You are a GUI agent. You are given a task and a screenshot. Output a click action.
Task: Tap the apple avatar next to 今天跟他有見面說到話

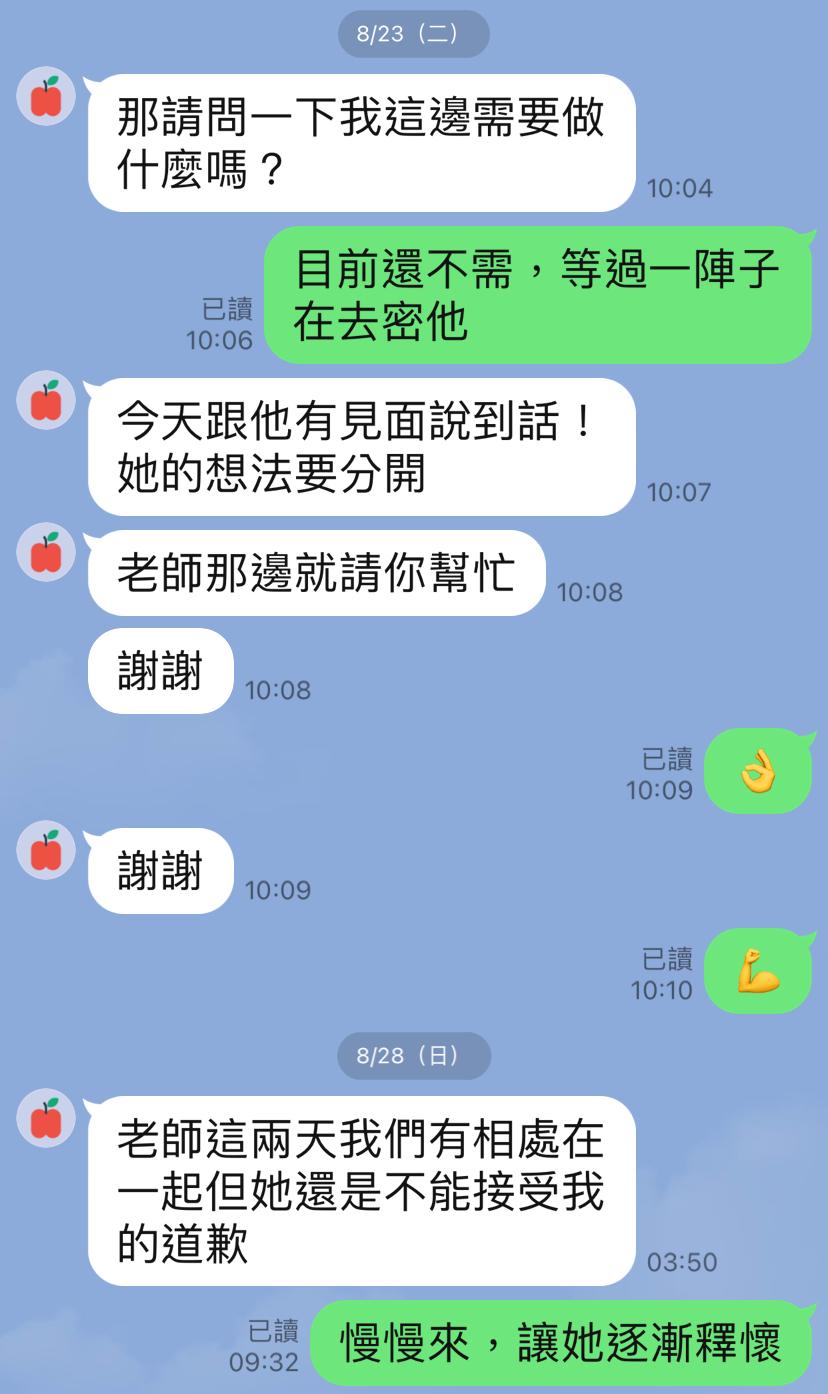pos(46,401)
